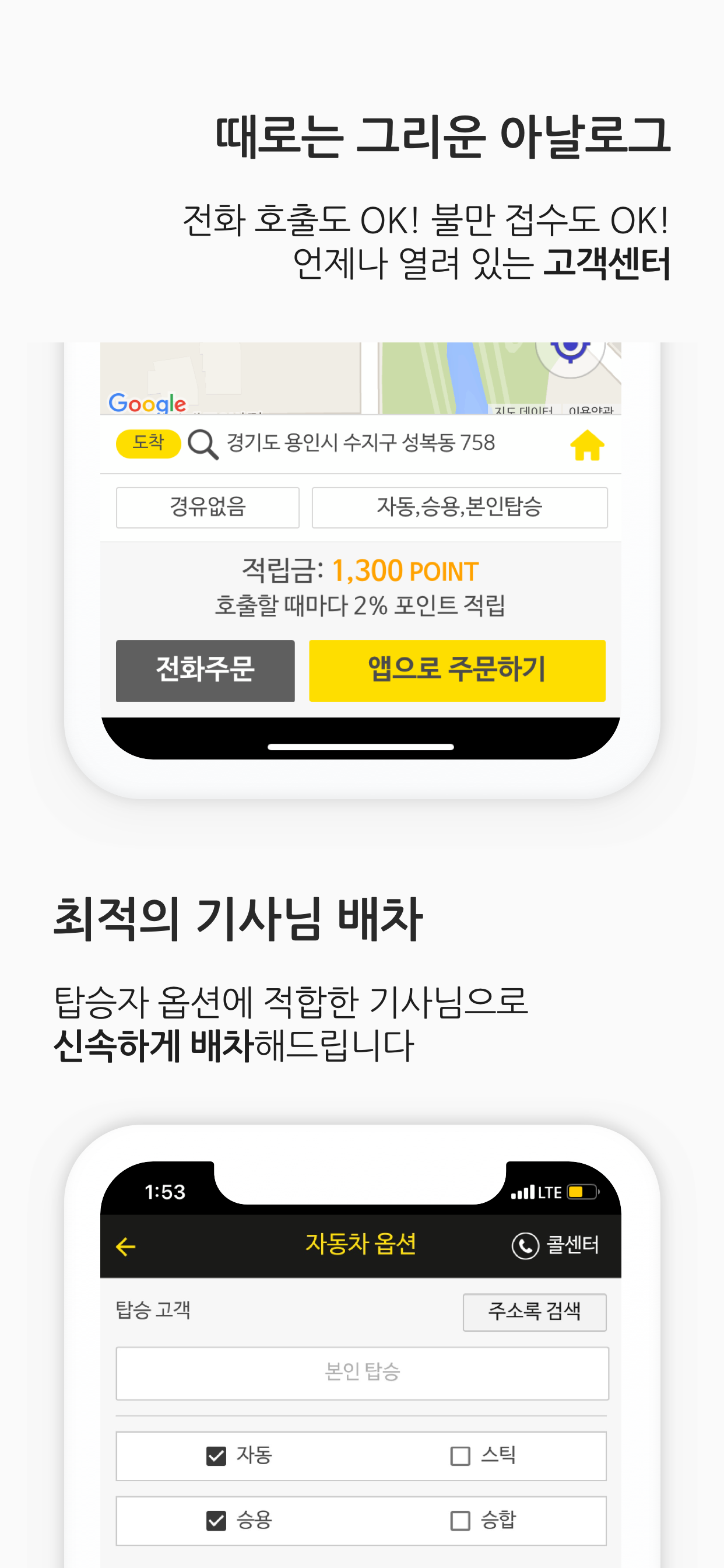Tap the 전화주문 phone order button
Screen dimensions: 724x1568
click(205, 671)
